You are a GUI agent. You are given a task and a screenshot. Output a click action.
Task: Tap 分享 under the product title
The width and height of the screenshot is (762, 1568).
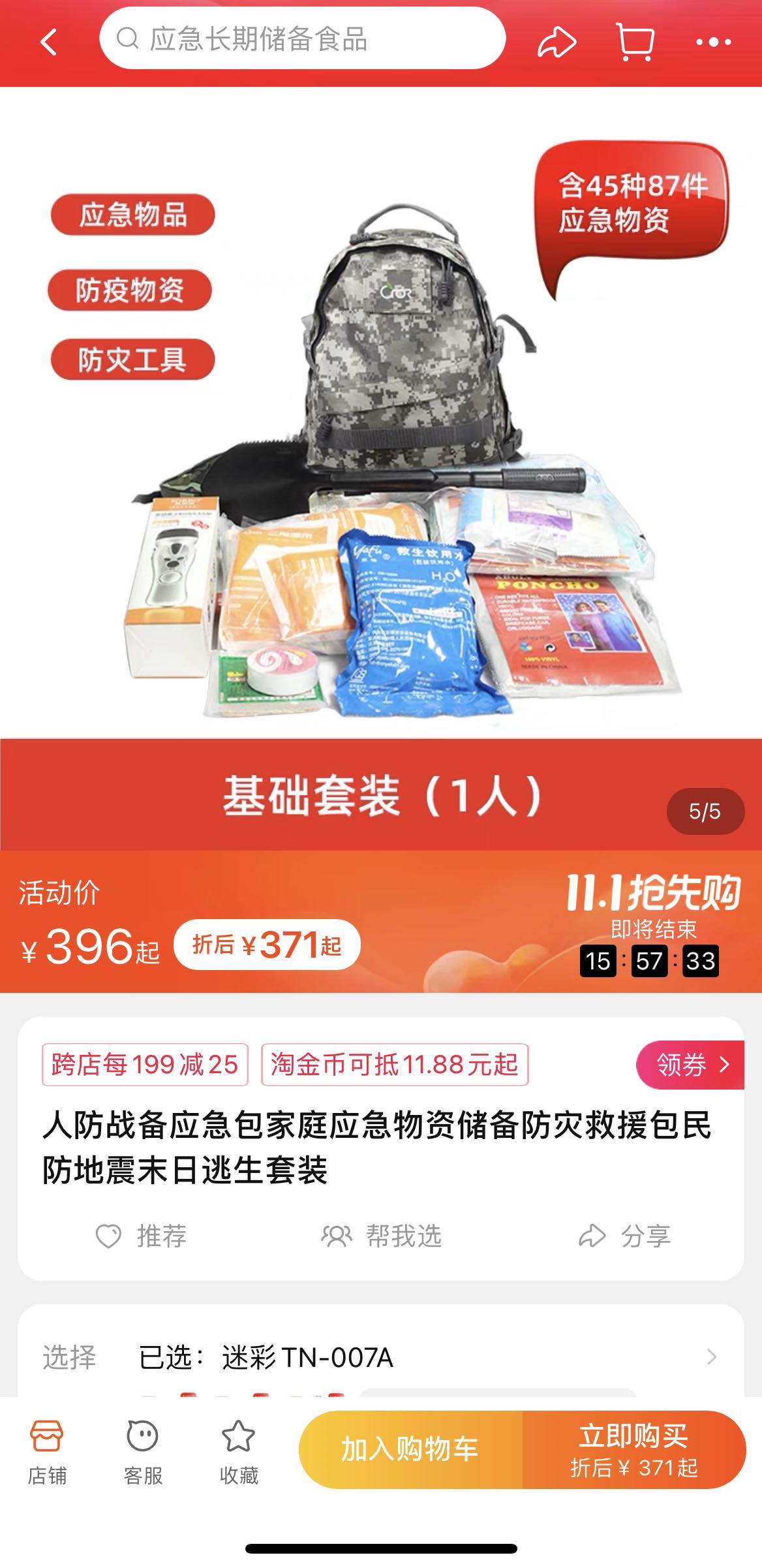(624, 1236)
